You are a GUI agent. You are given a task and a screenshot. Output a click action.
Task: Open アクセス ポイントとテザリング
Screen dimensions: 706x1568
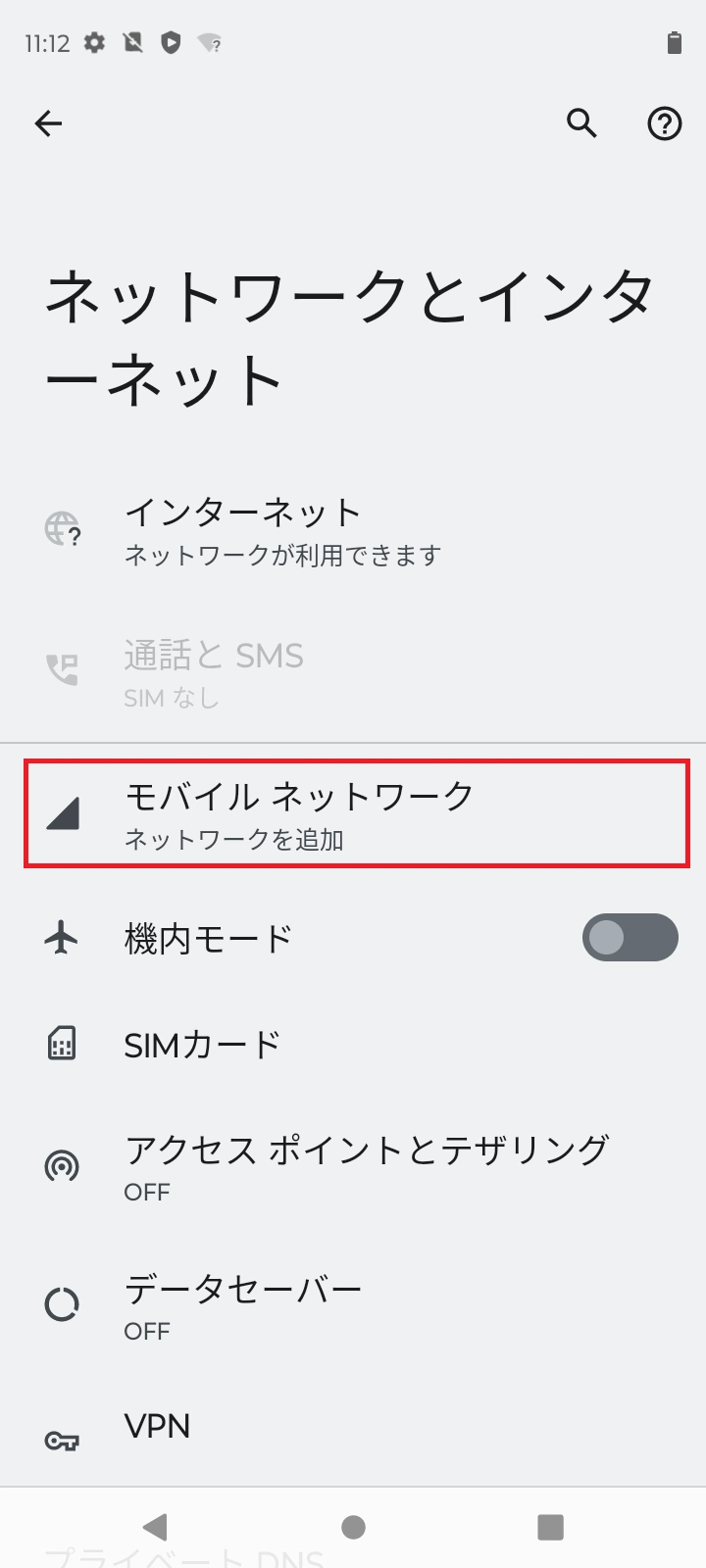click(353, 1166)
